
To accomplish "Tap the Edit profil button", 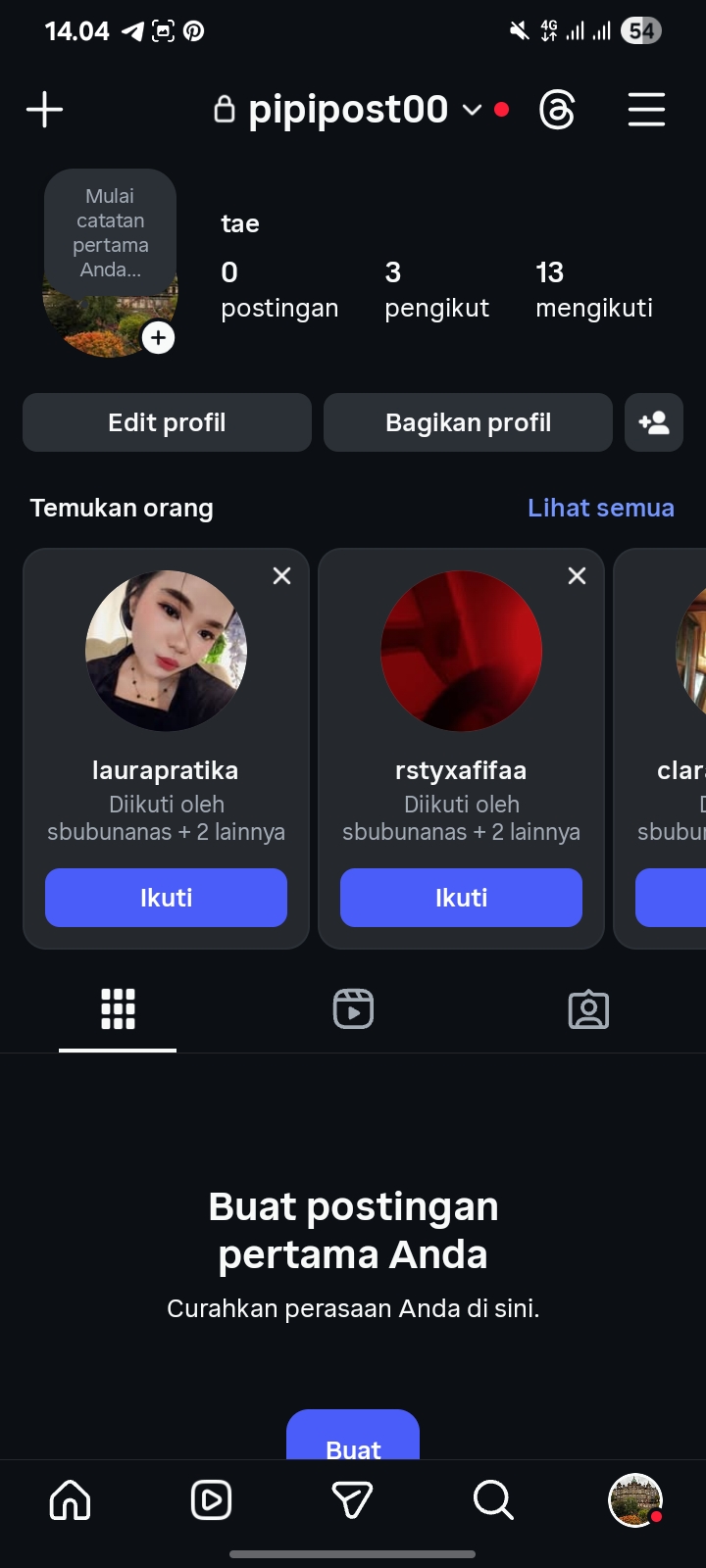I will click(x=167, y=422).
